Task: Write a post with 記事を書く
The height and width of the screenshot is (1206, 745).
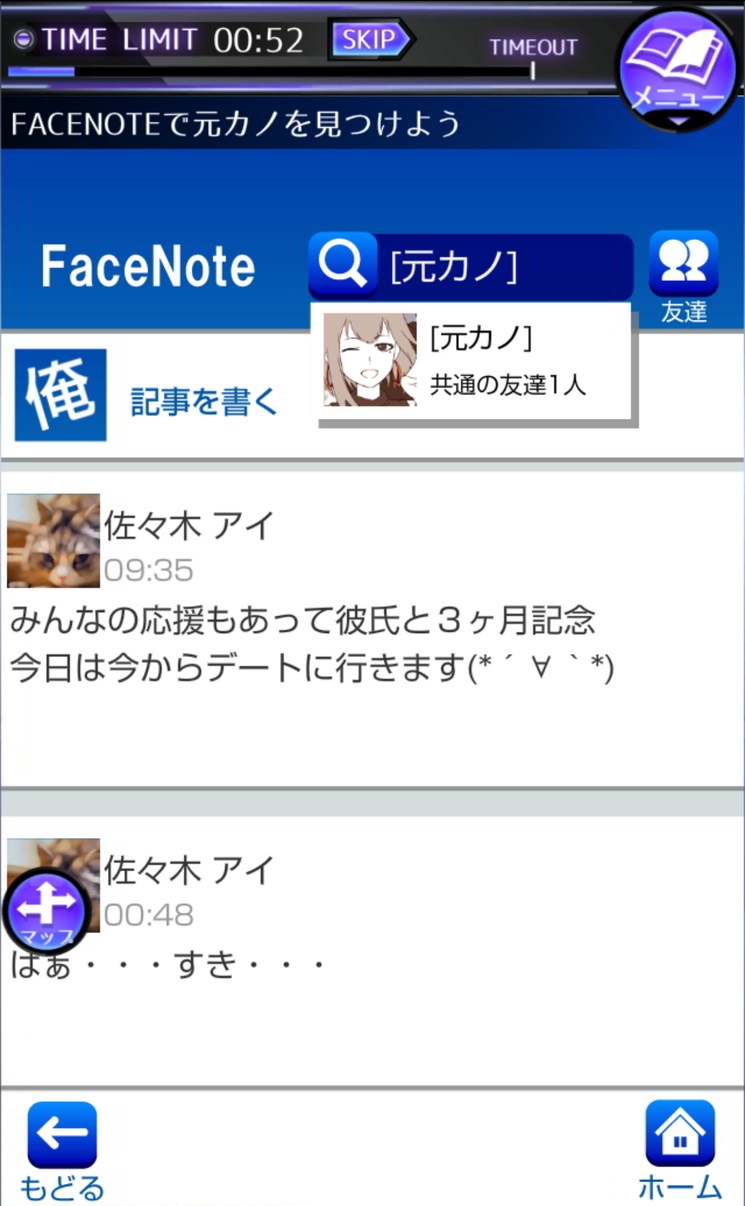Action: 204,401
